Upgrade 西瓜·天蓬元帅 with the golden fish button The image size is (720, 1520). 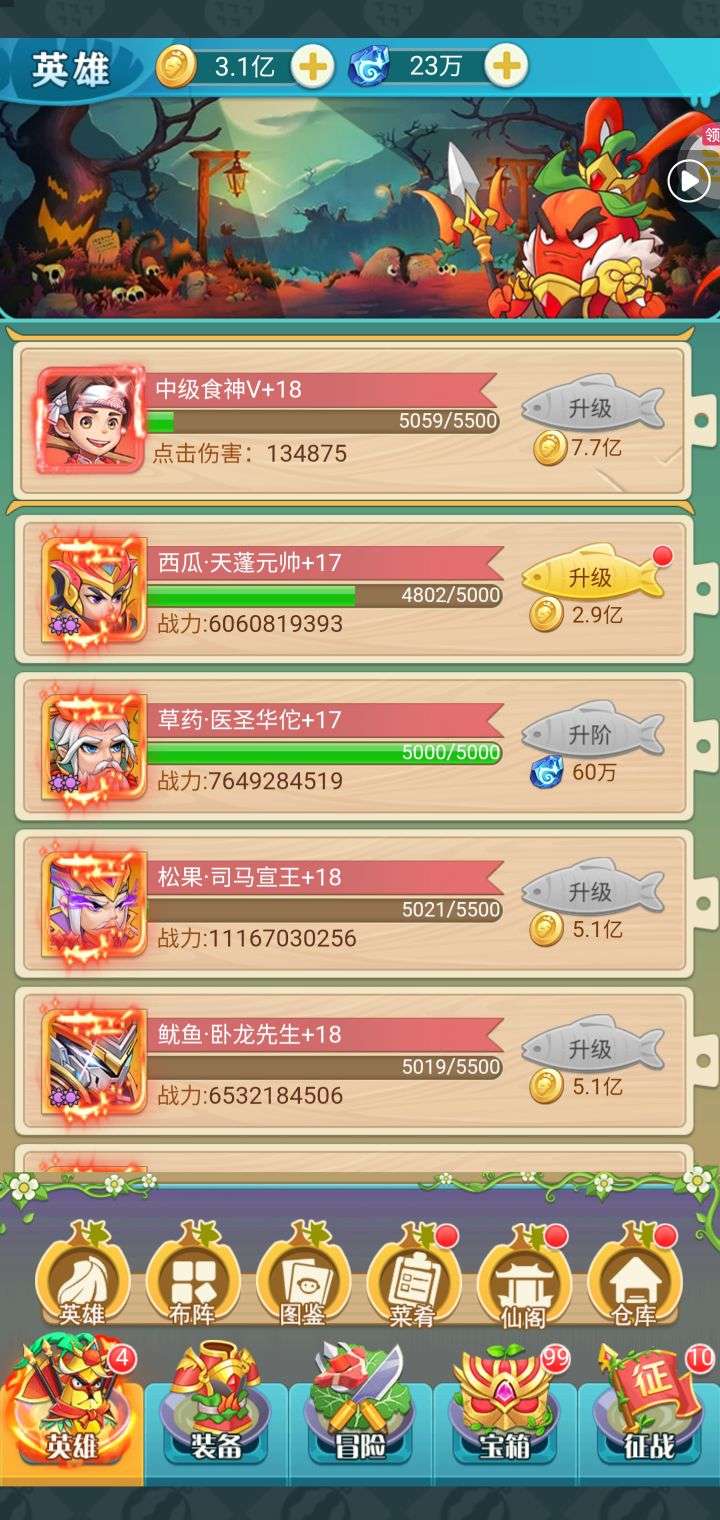(x=592, y=577)
